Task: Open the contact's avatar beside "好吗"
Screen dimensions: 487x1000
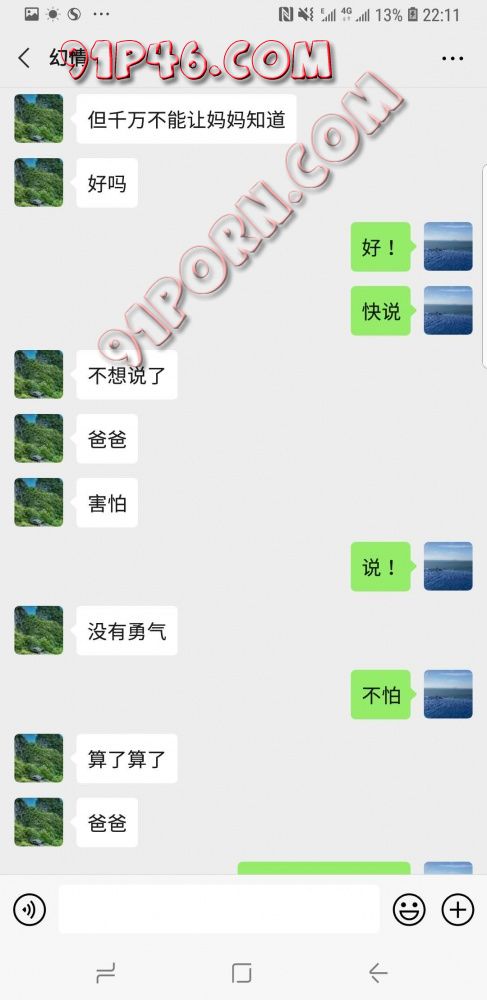Action: [x=39, y=182]
